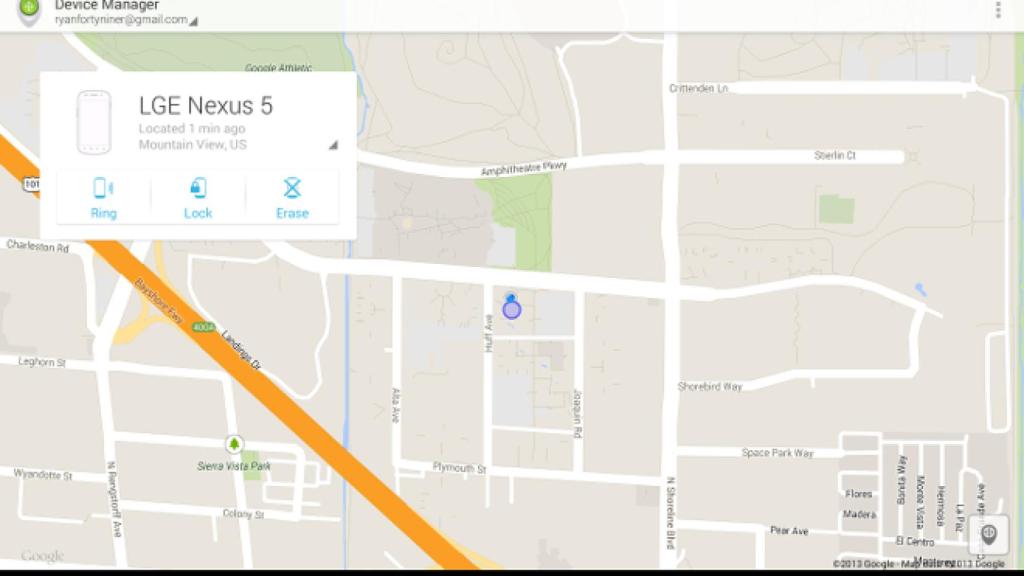
Task: Expand the account email dropdown
Action: click(x=193, y=21)
